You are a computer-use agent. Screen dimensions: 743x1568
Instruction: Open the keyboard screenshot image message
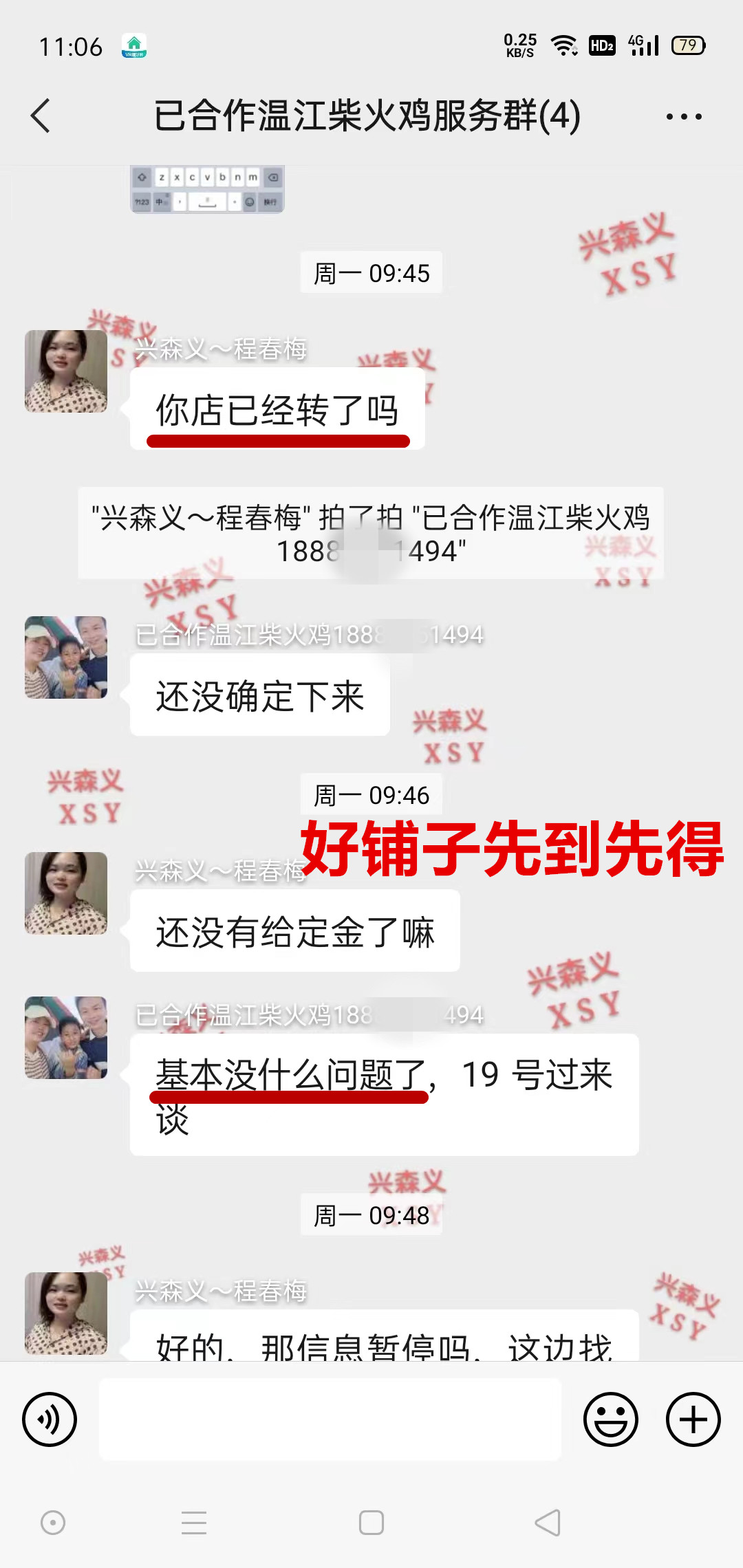click(207, 188)
